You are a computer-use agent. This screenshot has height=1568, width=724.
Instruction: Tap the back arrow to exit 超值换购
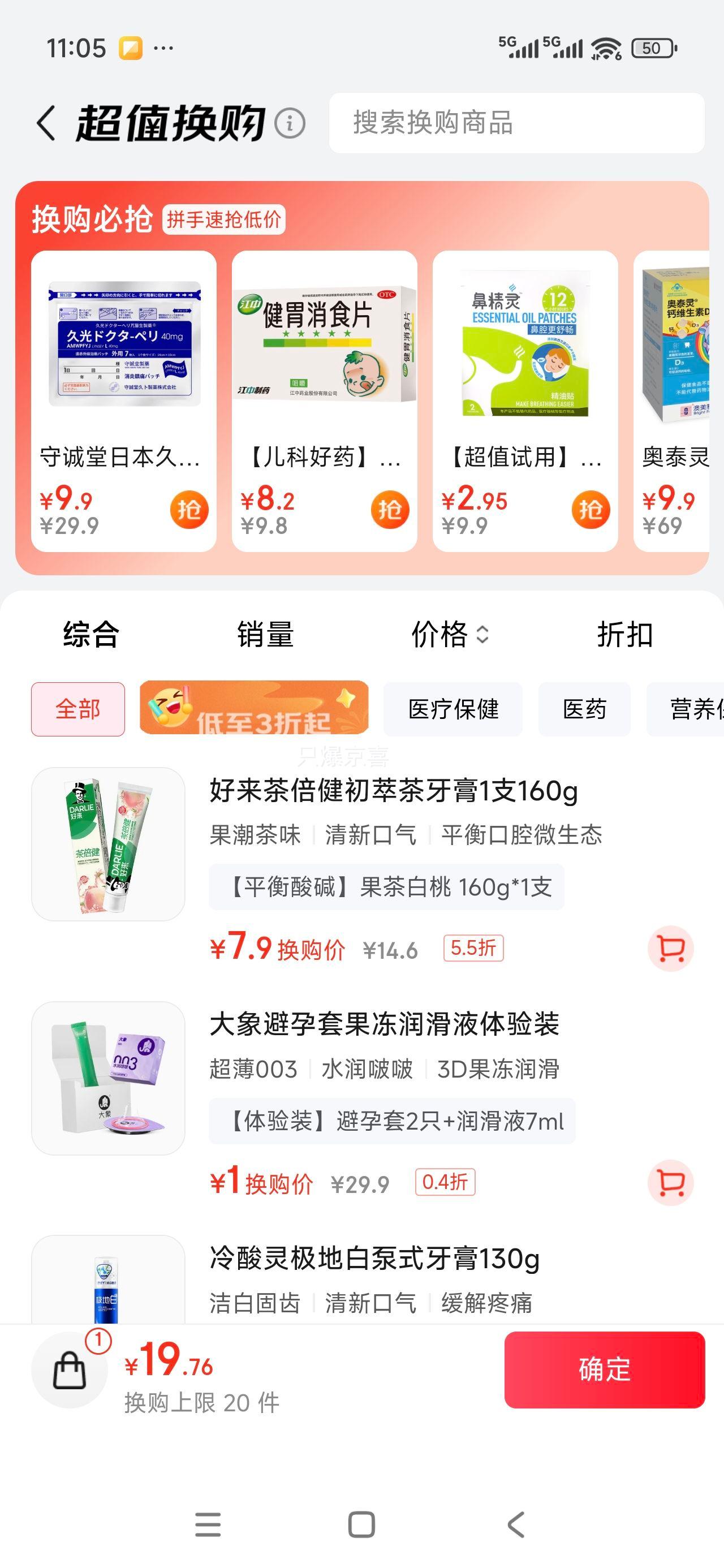click(x=46, y=122)
